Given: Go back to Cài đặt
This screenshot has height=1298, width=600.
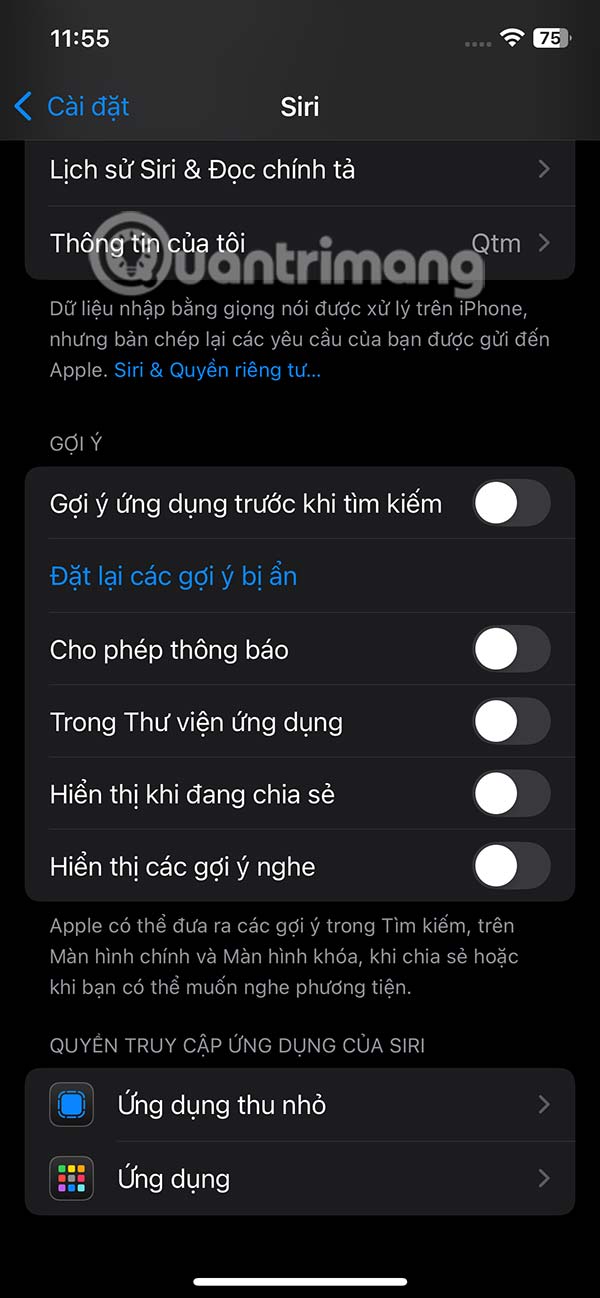Looking at the screenshot, I should coord(72,106).
